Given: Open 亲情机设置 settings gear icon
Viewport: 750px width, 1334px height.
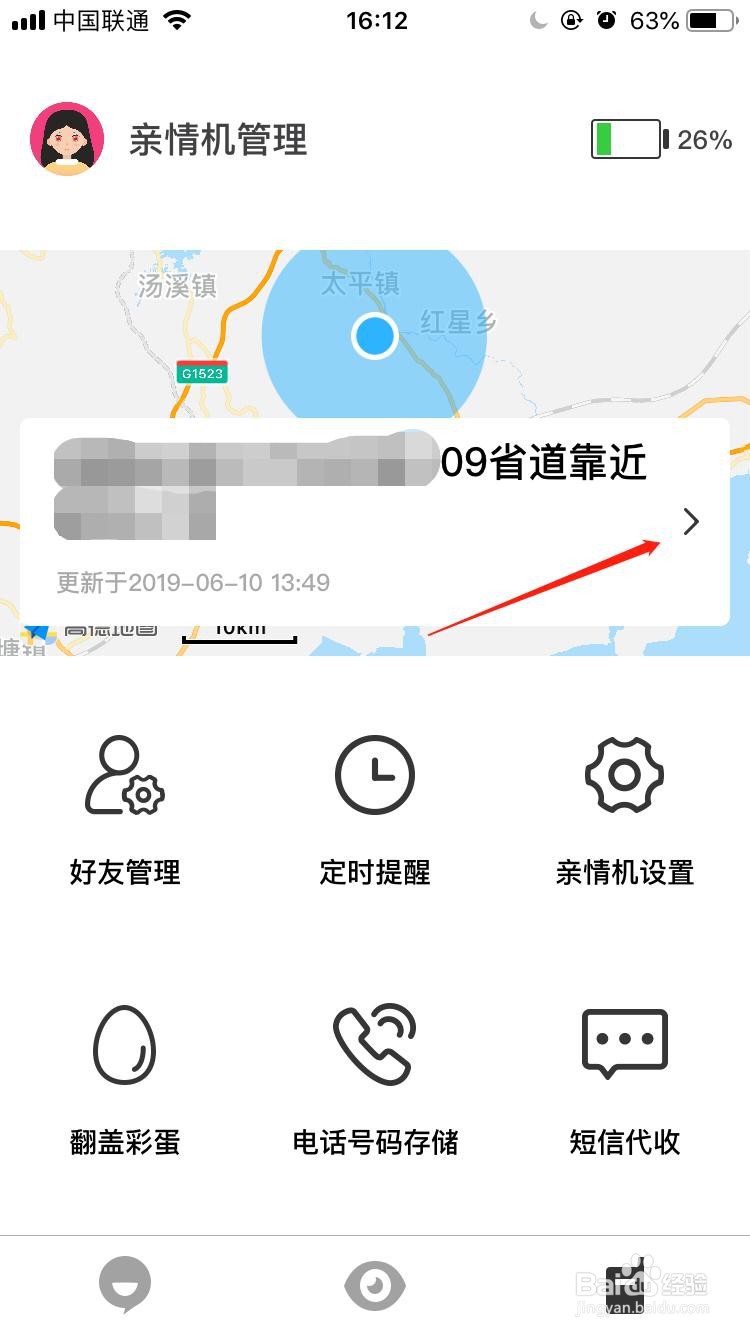Looking at the screenshot, I should click(624, 775).
